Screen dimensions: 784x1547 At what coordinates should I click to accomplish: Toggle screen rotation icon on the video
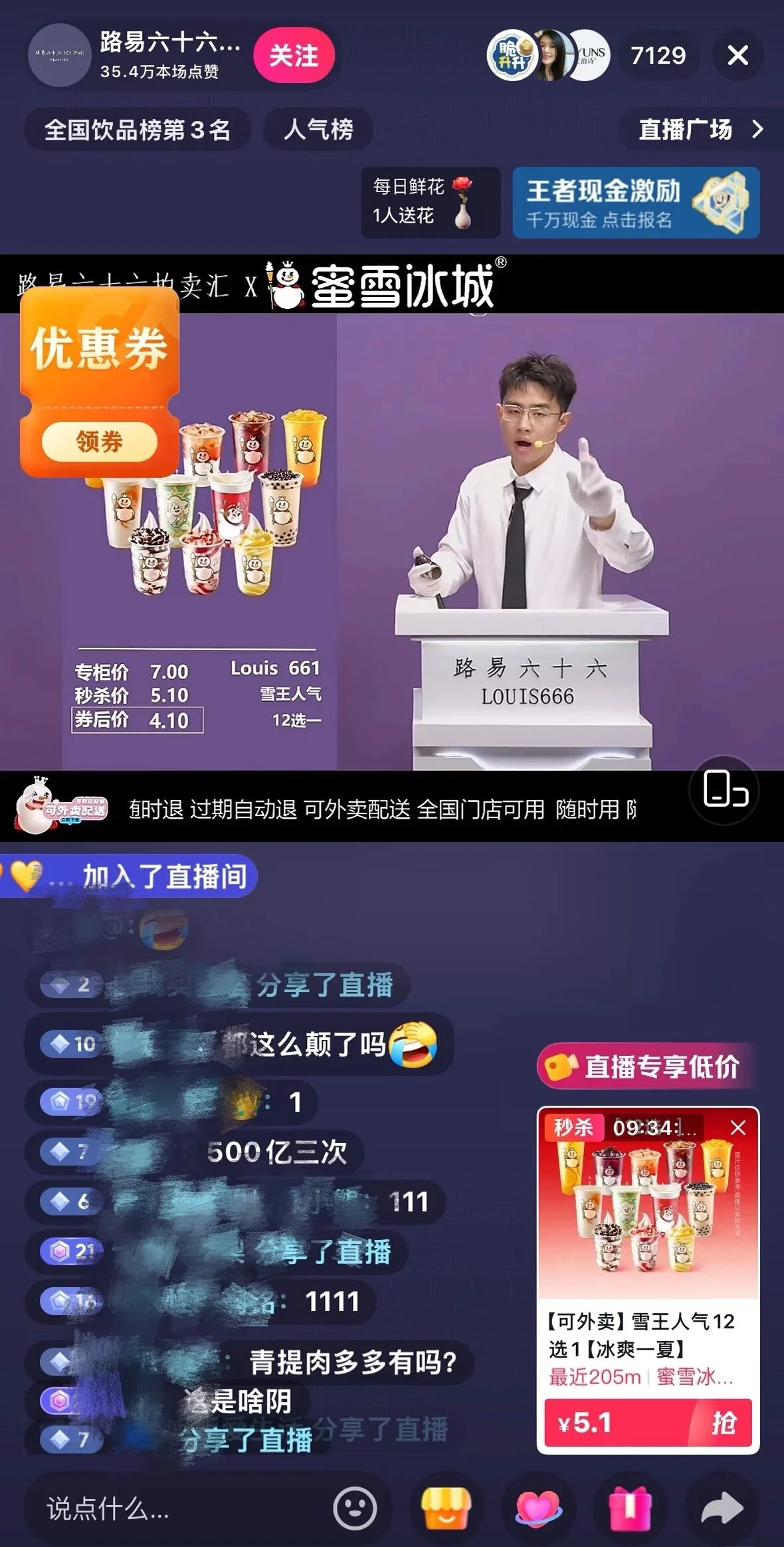[724, 790]
